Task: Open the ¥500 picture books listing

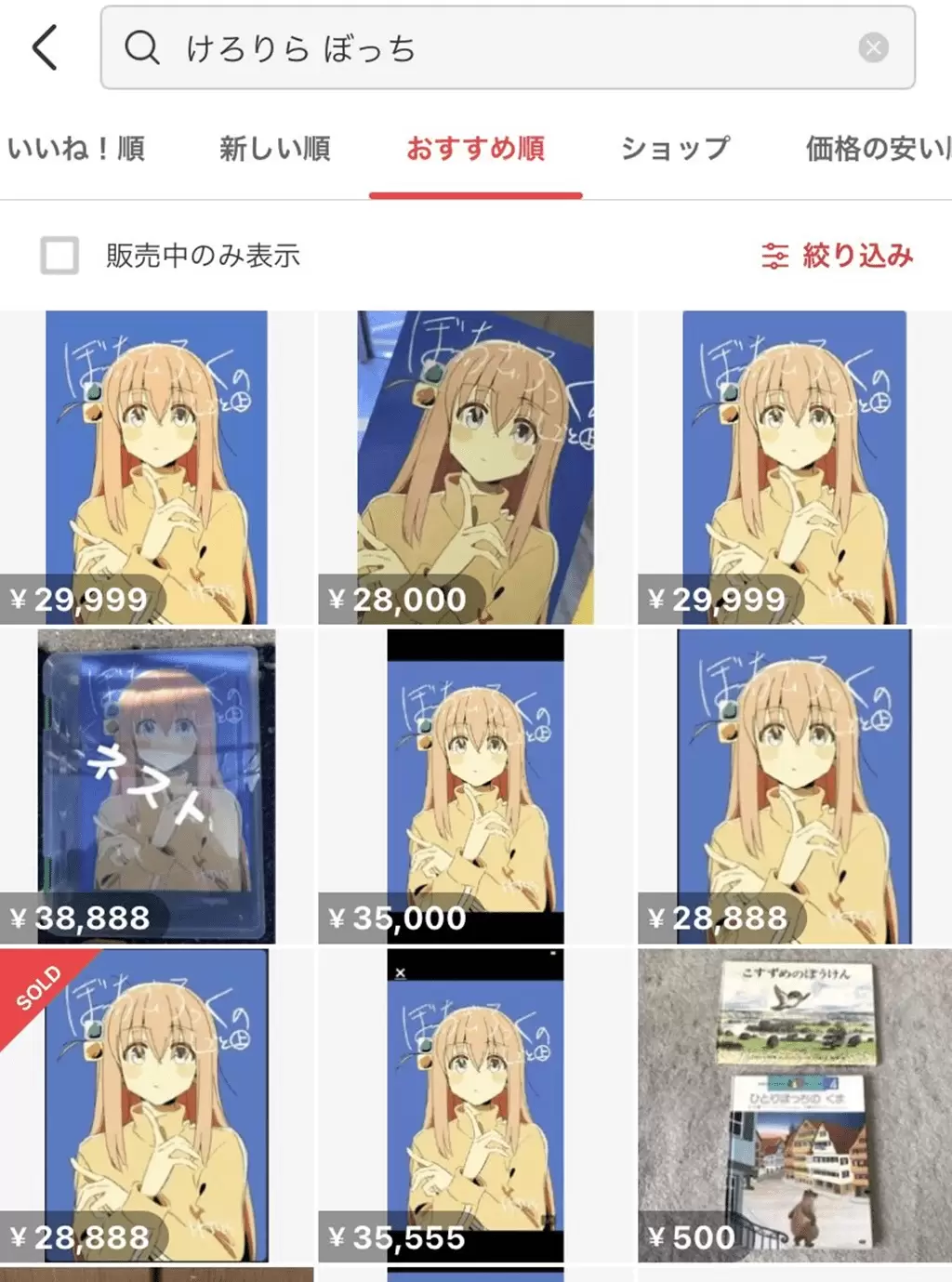Action: click(x=794, y=1105)
